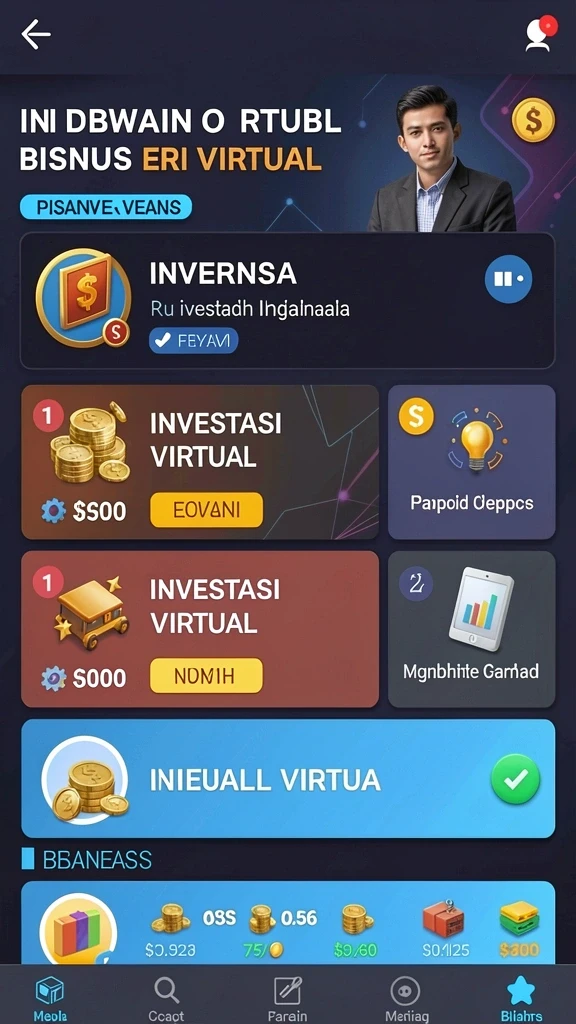Open the profile icon with red dot

[x=541, y=34]
